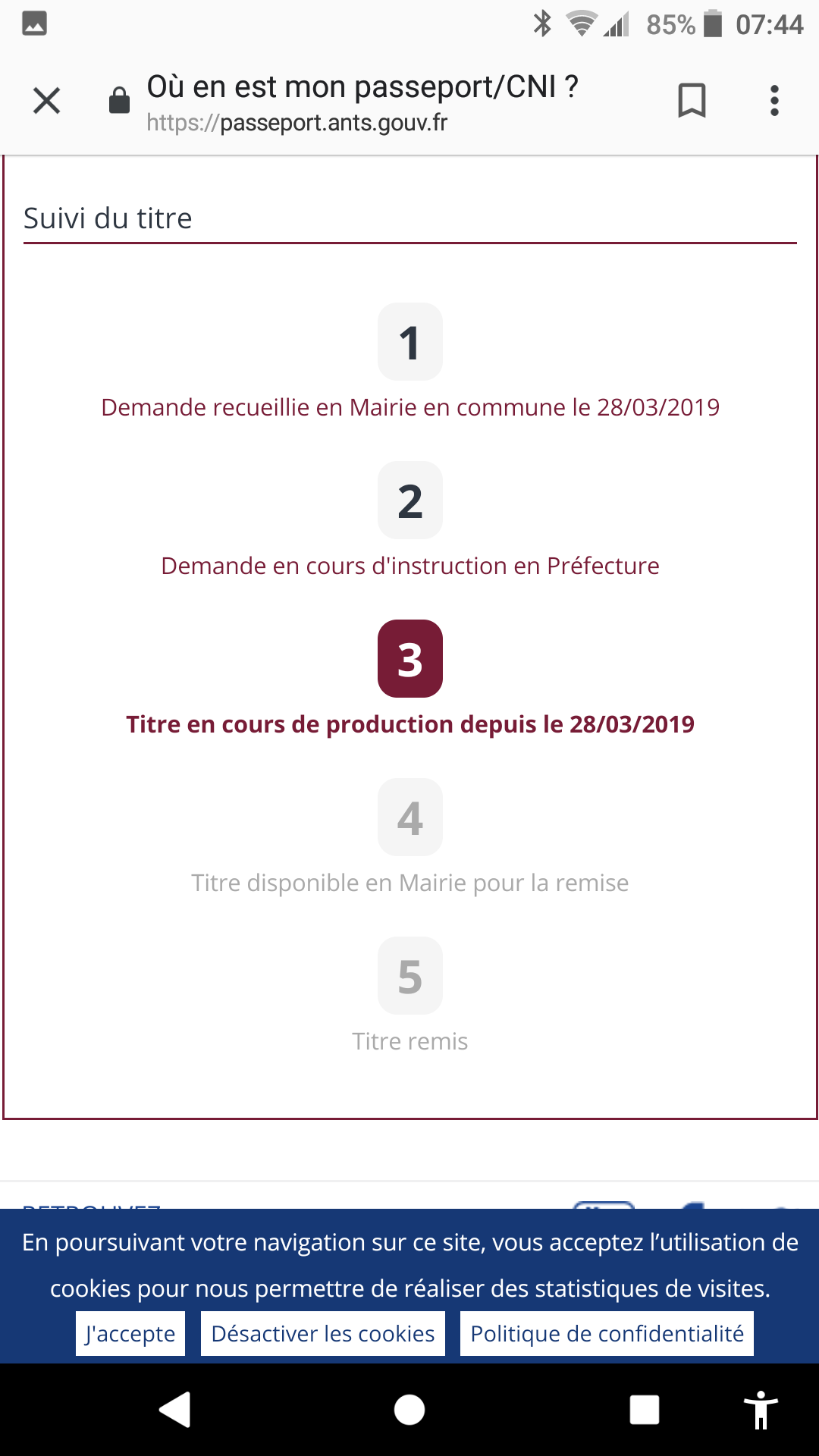Go back using system back button
This screenshot has height=1456, width=819.
click(175, 1410)
